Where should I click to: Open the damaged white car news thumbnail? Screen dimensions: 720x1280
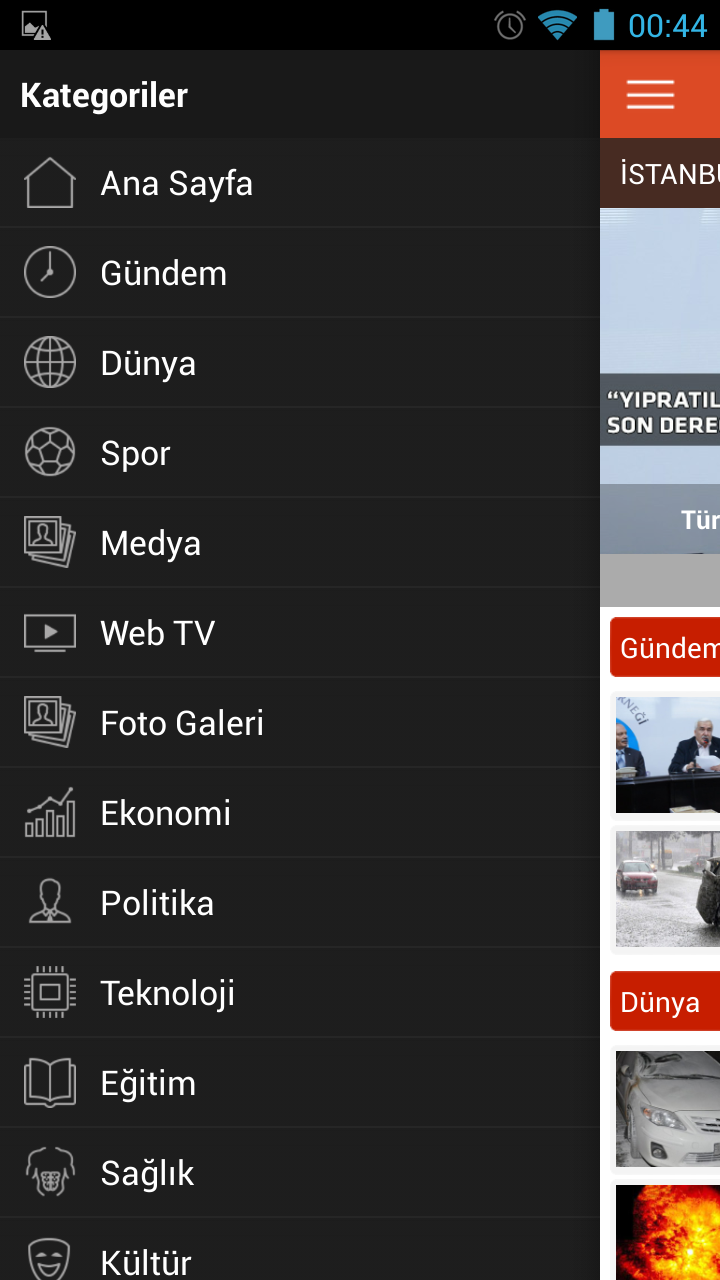tap(668, 1109)
